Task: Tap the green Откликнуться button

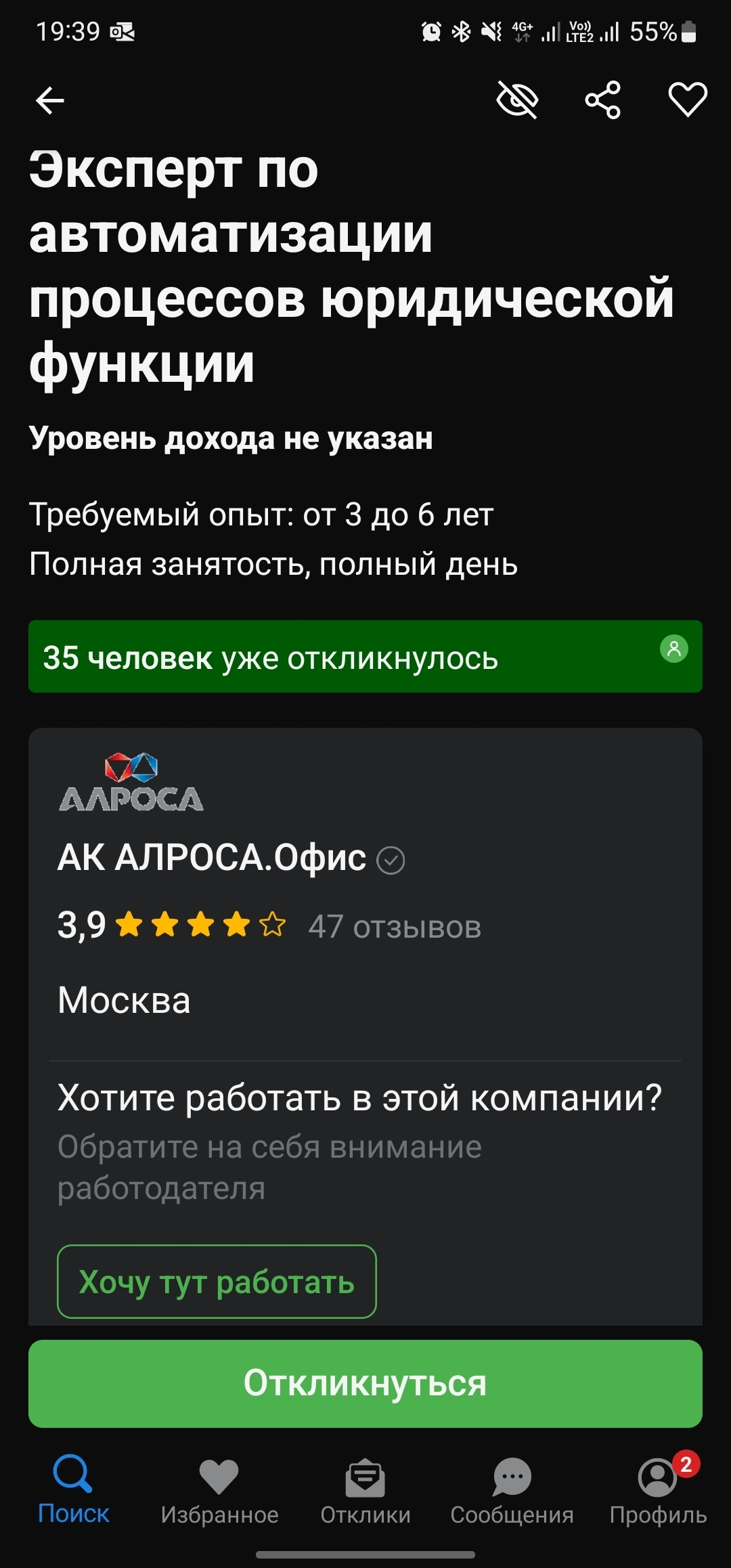Action: [365, 1383]
